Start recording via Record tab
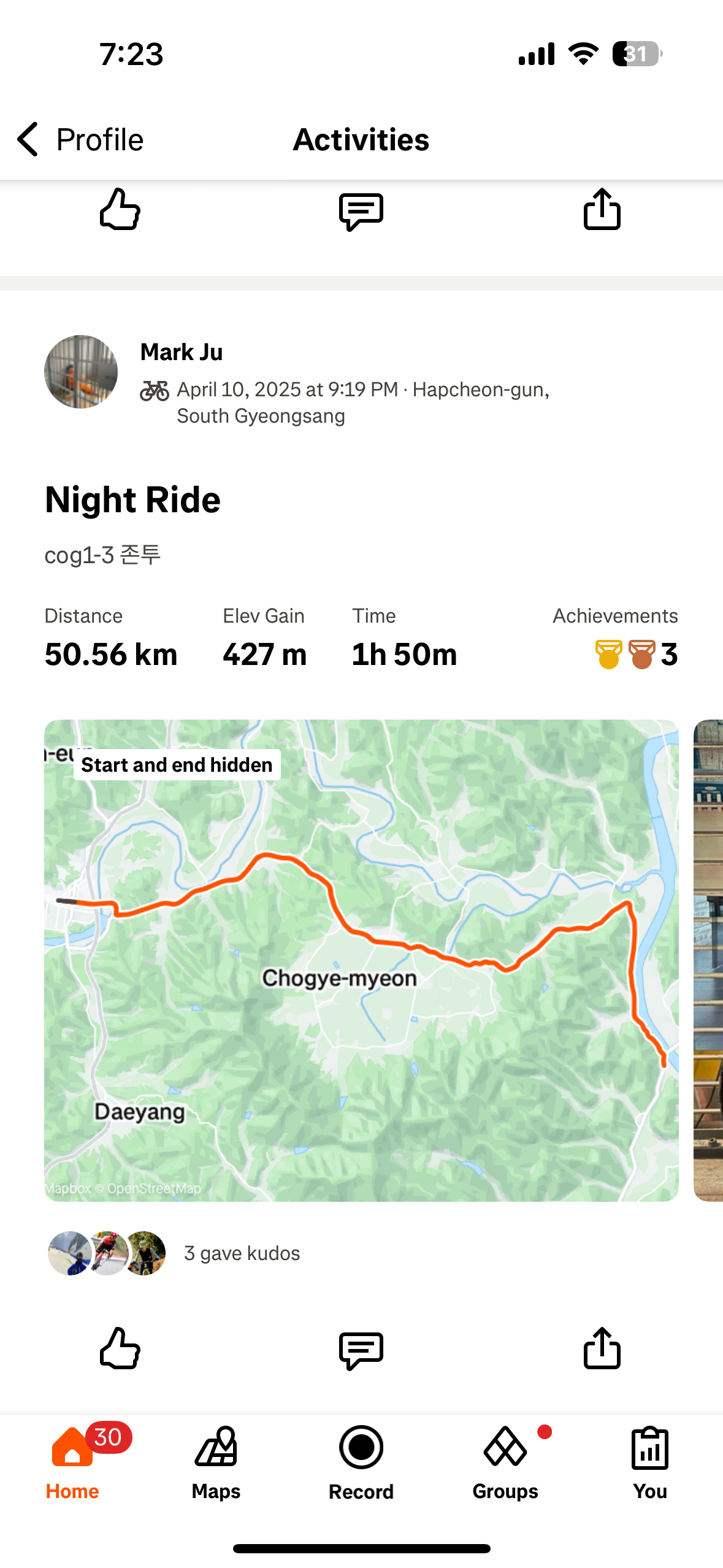 pyautogui.click(x=361, y=1463)
